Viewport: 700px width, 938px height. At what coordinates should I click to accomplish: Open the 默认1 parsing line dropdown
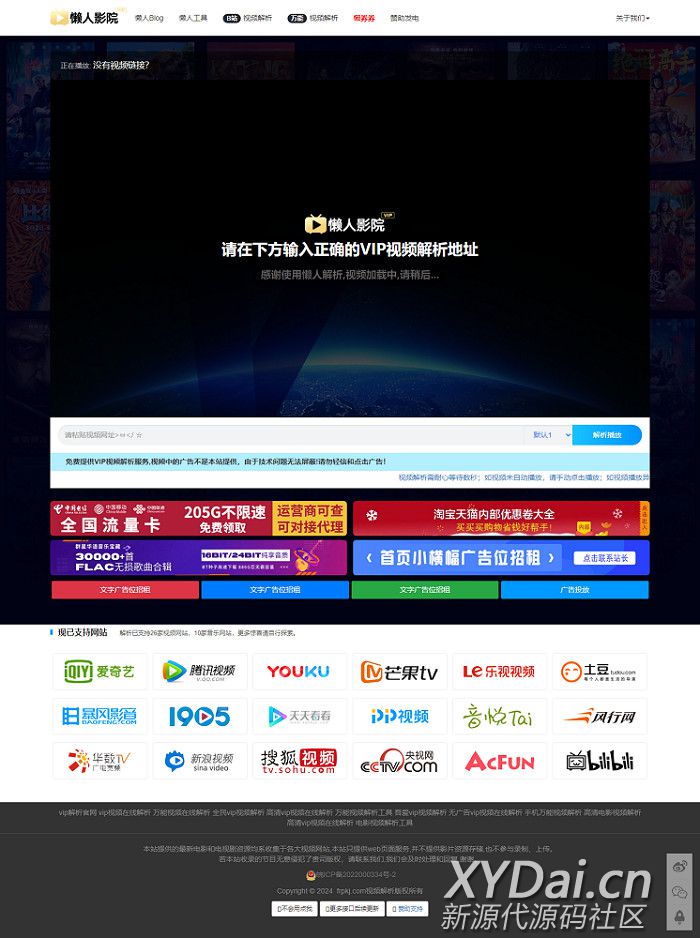point(548,435)
